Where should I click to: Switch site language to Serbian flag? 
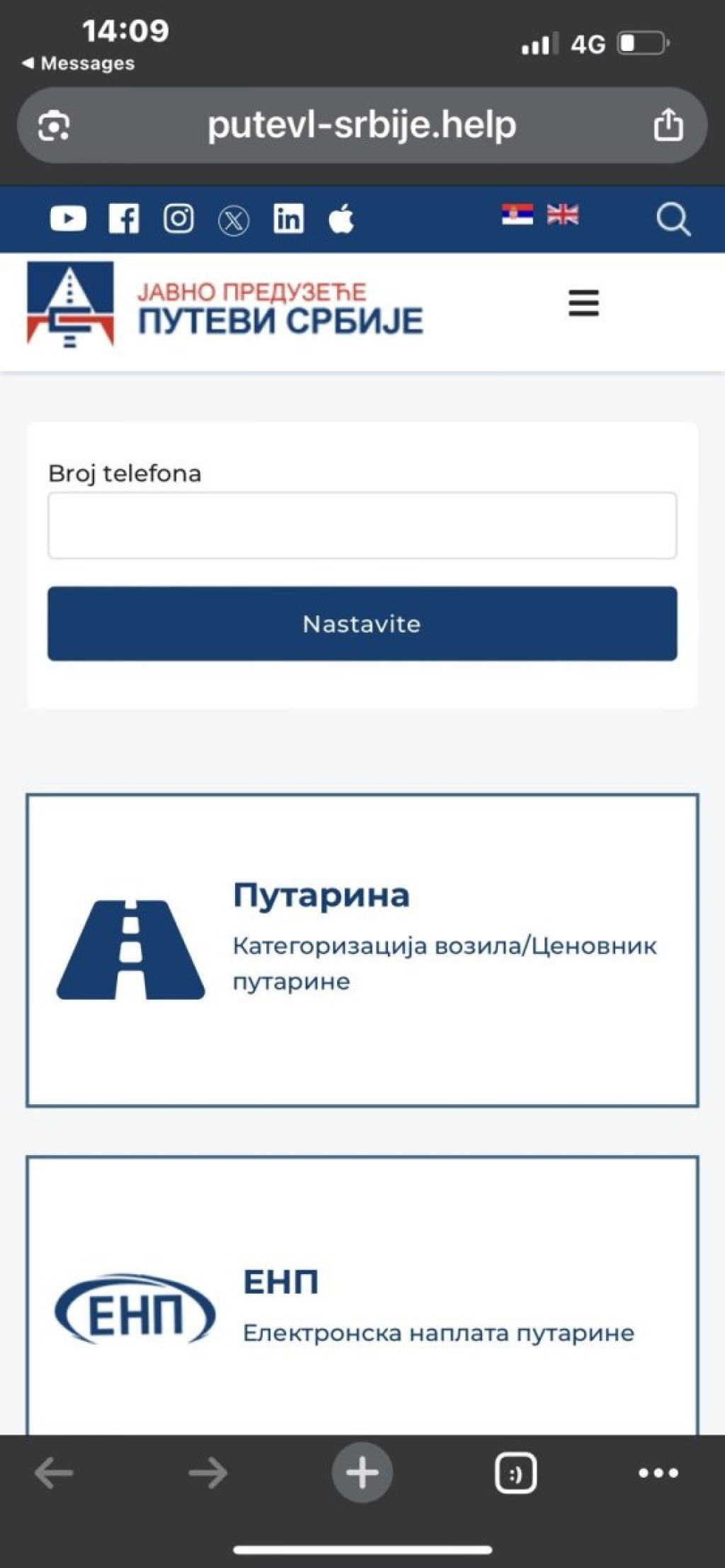point(517,215)
